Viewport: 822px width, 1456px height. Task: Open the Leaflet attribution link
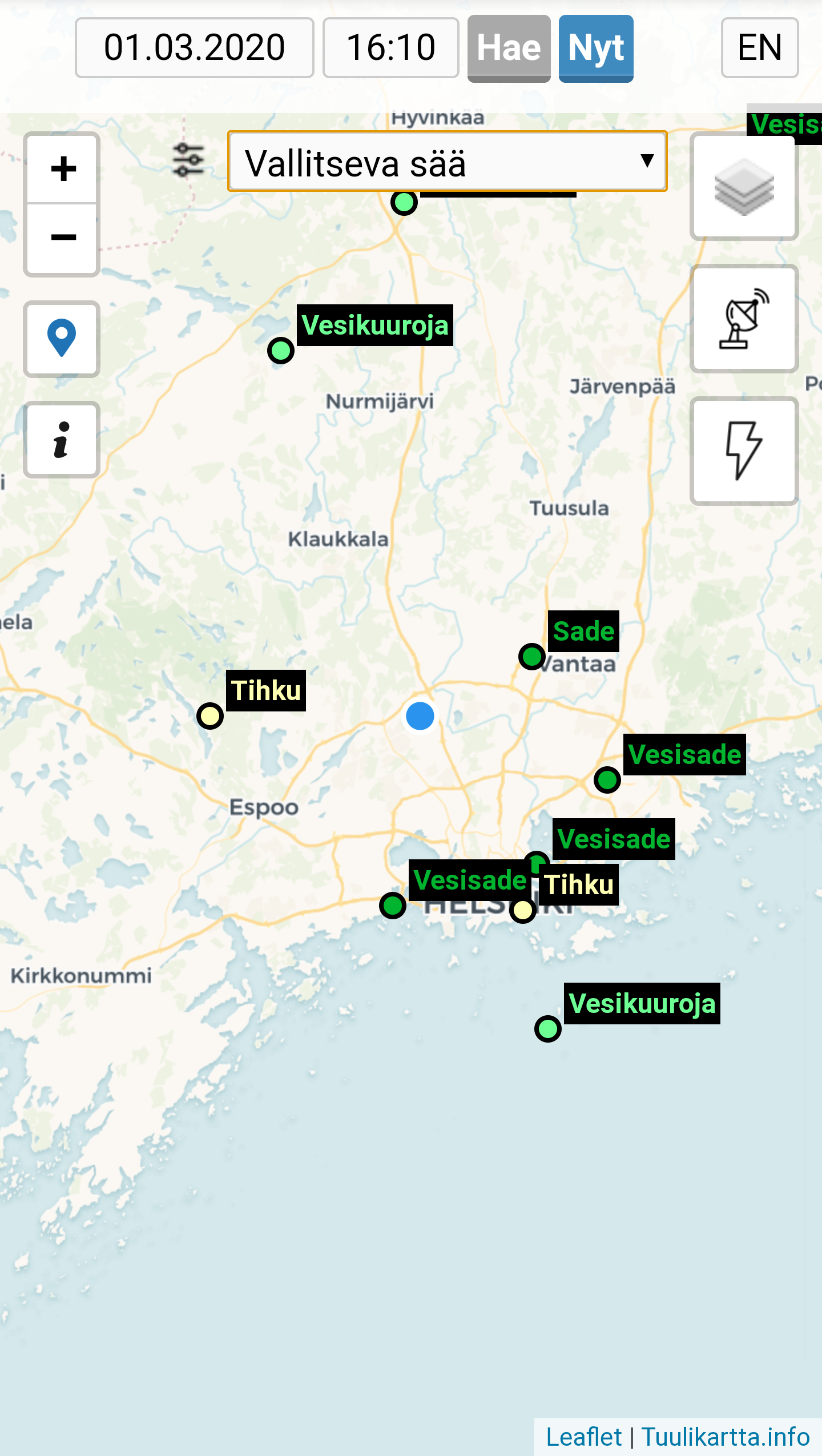[x=583, y=1437]
